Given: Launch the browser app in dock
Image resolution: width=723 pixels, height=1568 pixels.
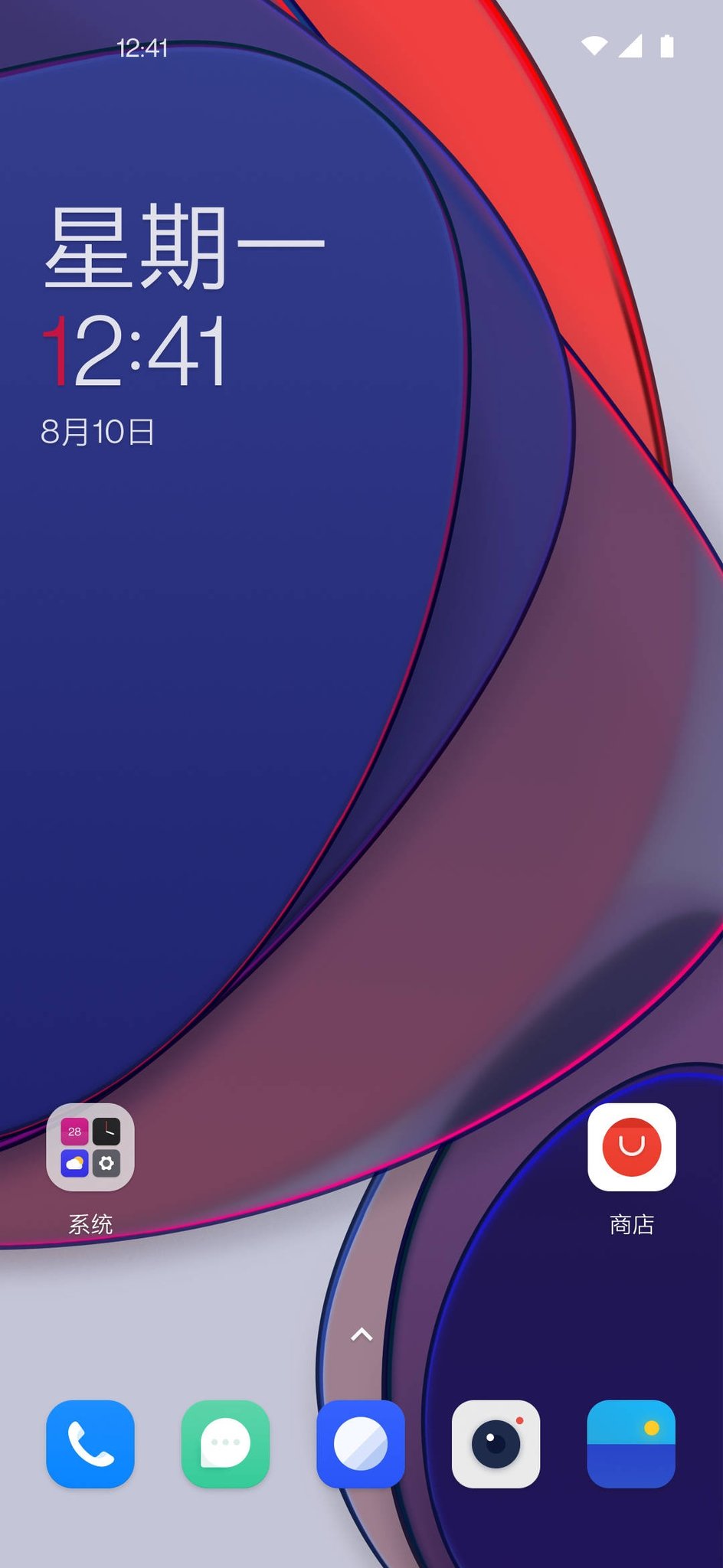Looking at the screenshot, I should point(361,1444).
